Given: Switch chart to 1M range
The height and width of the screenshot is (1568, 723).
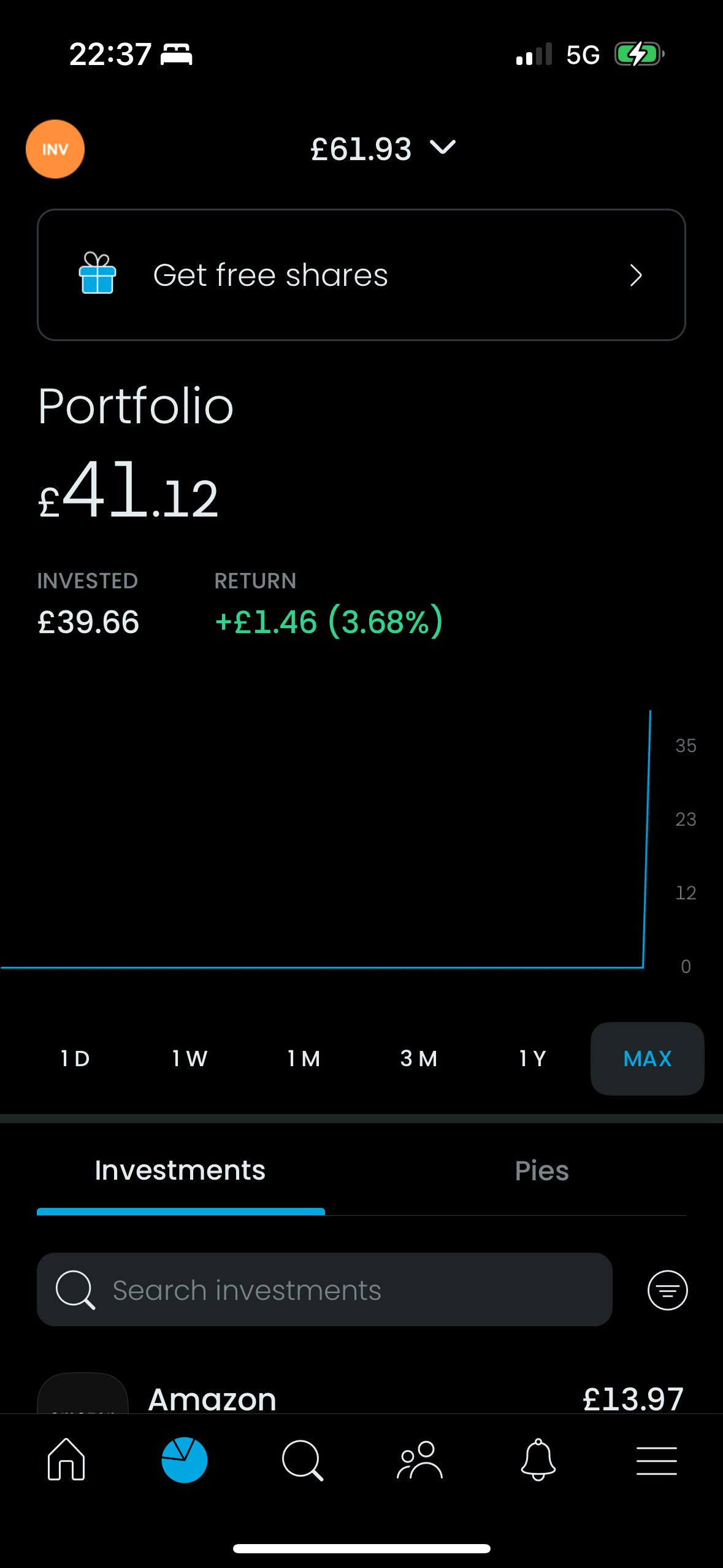Looking at the screenshot, I should pos(304,1058).
